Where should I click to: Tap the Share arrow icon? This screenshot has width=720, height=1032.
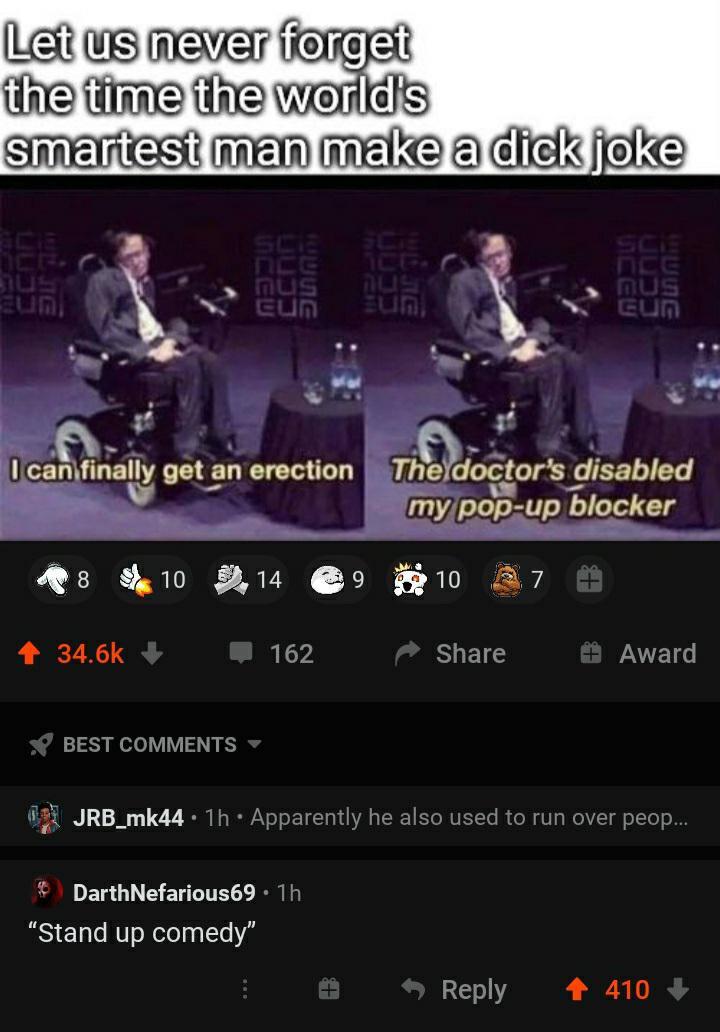tap(407, 653)
